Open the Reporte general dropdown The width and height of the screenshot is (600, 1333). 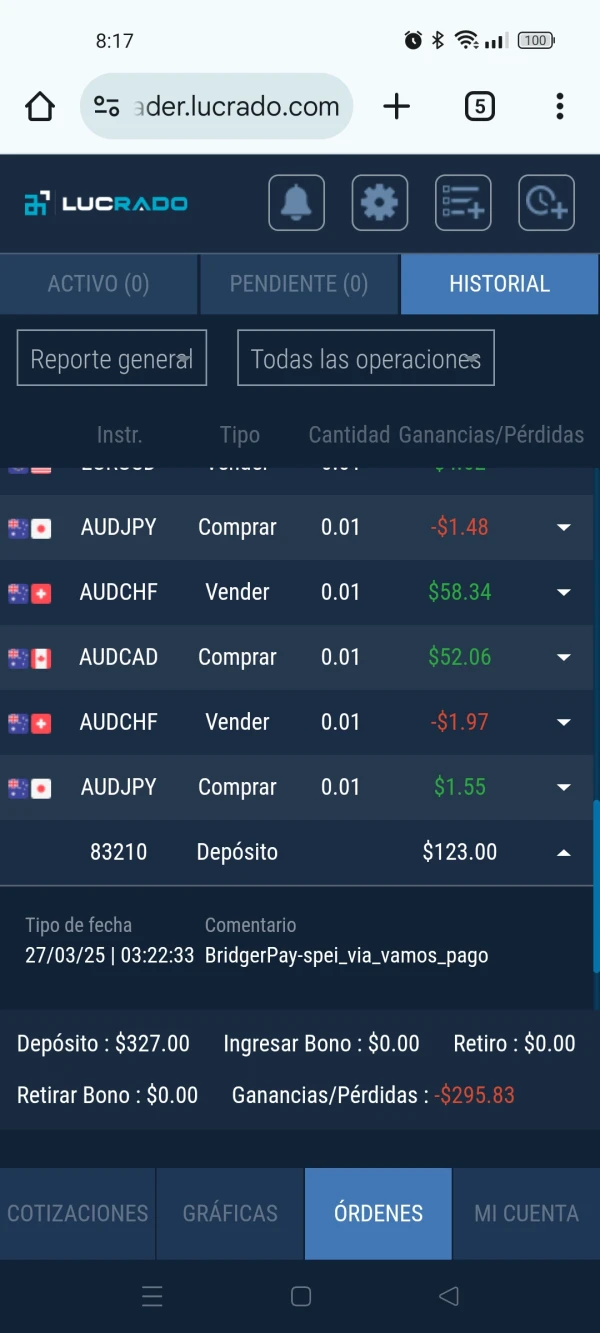(112, 358)
